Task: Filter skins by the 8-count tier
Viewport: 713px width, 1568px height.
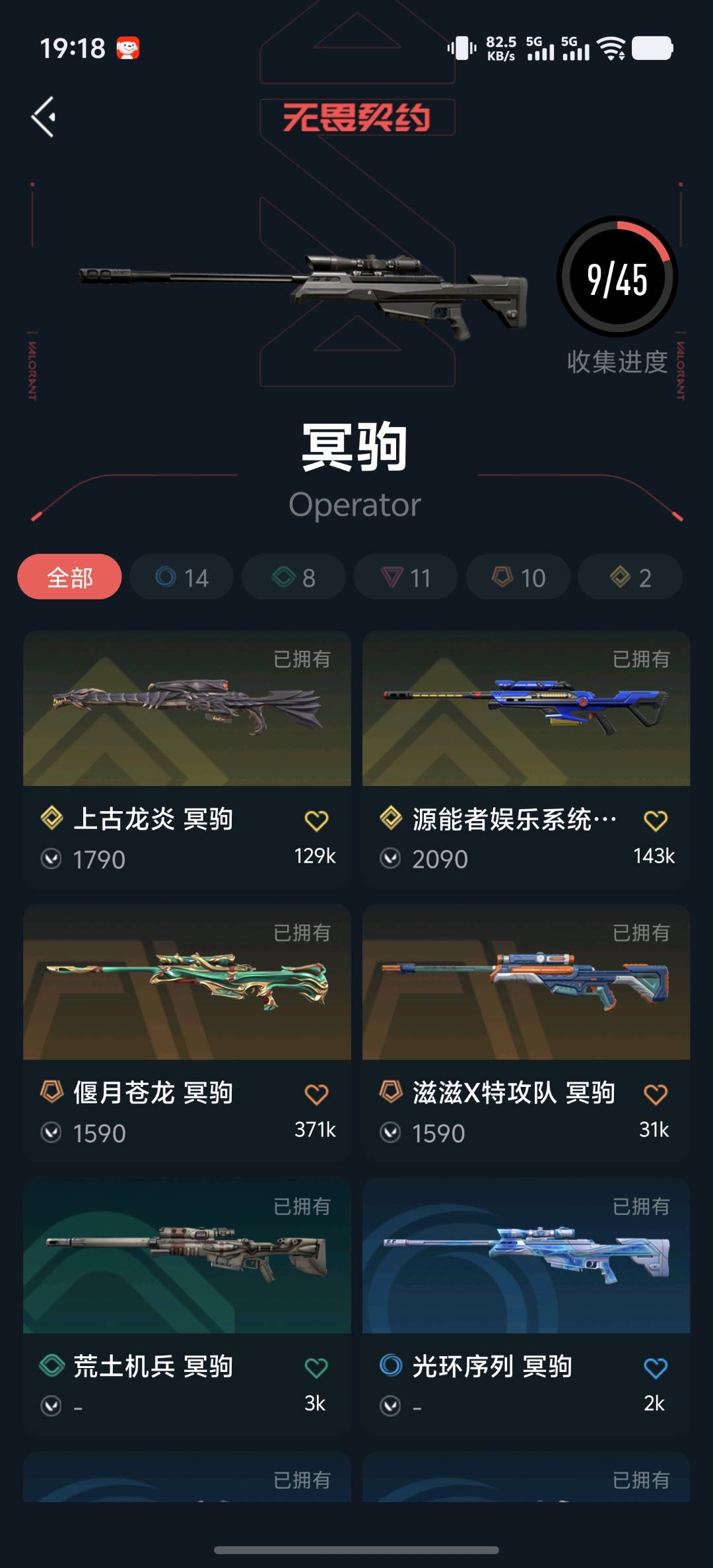Action: point(294,577)
